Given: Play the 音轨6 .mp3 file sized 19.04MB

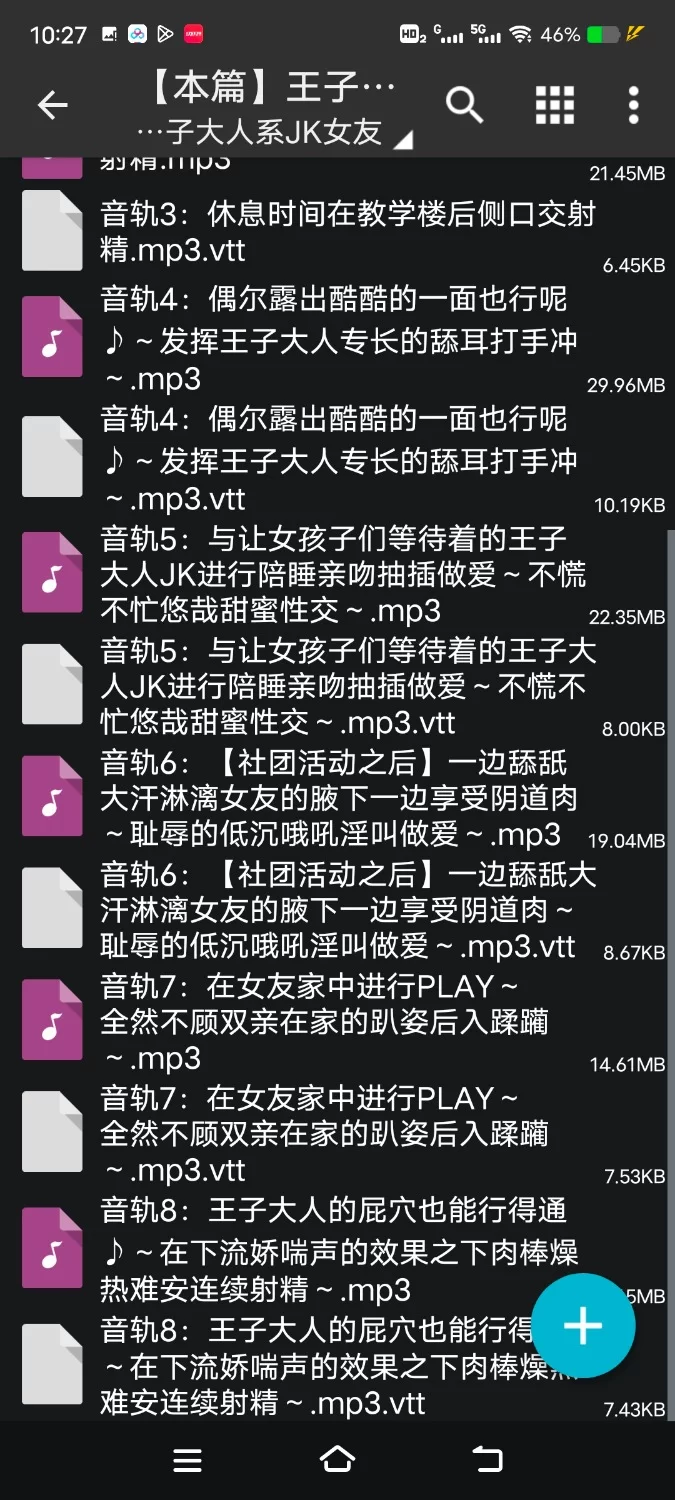Looking at the screenshot, I should (340, 799).
